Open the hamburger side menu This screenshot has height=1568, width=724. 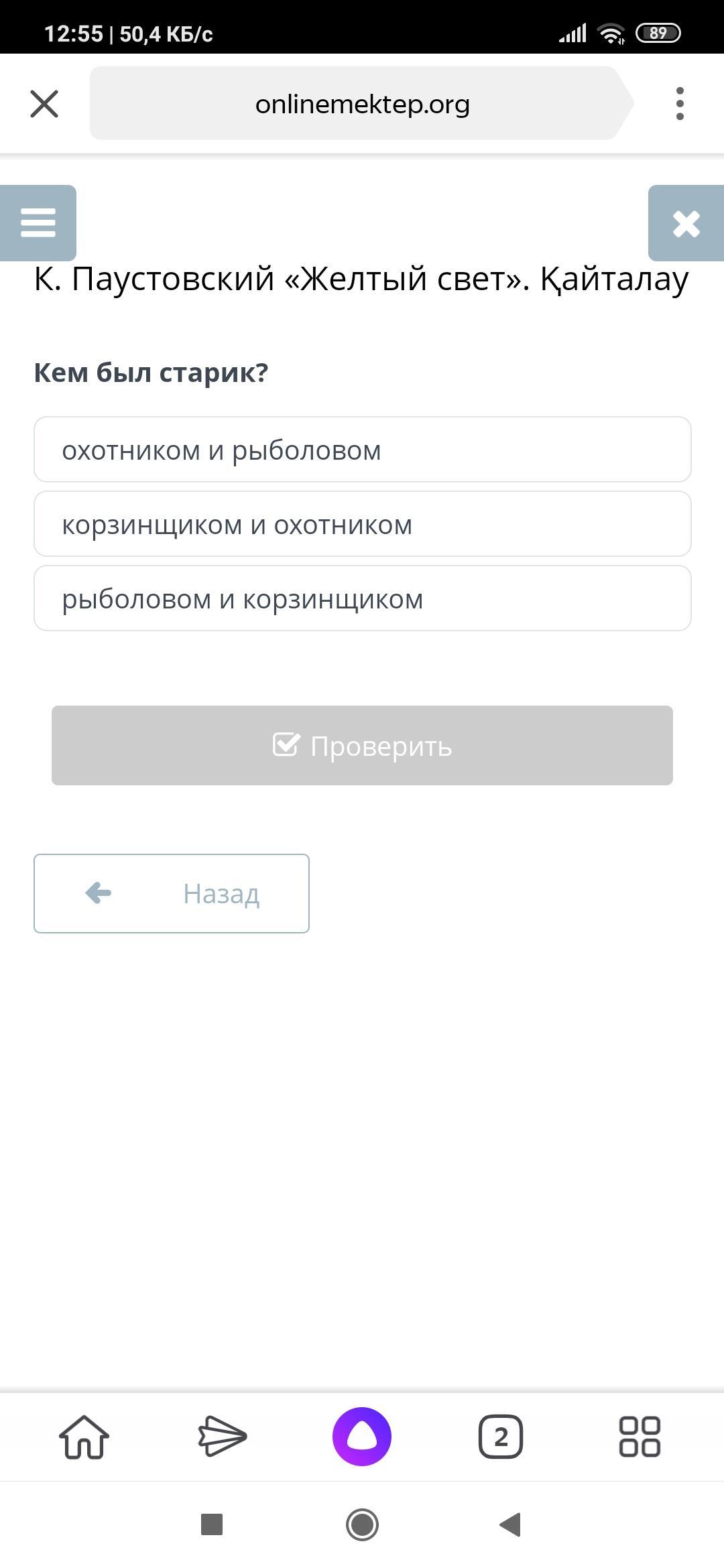point(38,222)
